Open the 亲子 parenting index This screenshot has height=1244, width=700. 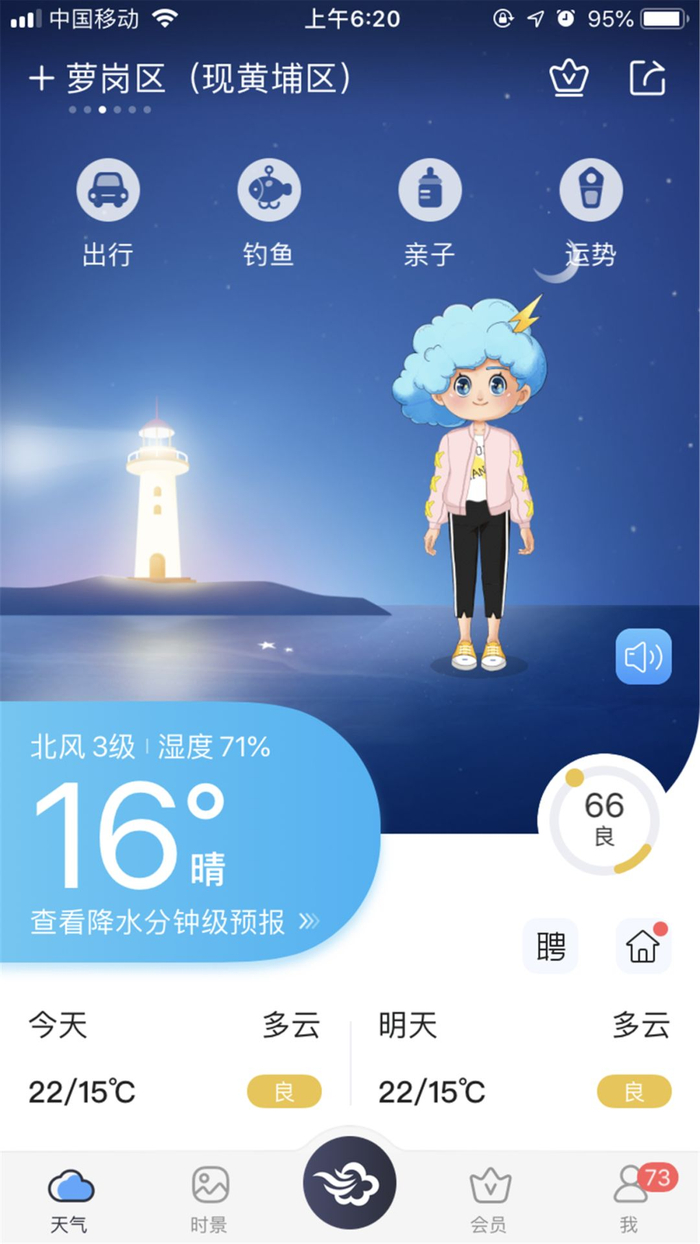(430, 212)
